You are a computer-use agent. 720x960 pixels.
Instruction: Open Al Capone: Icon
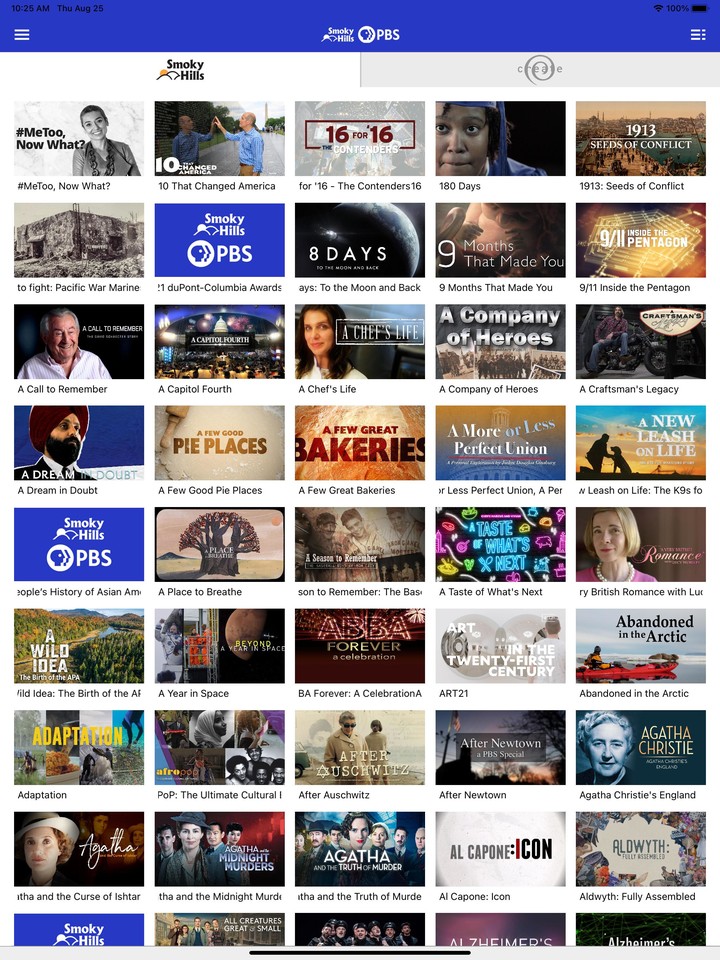(500, 850)
